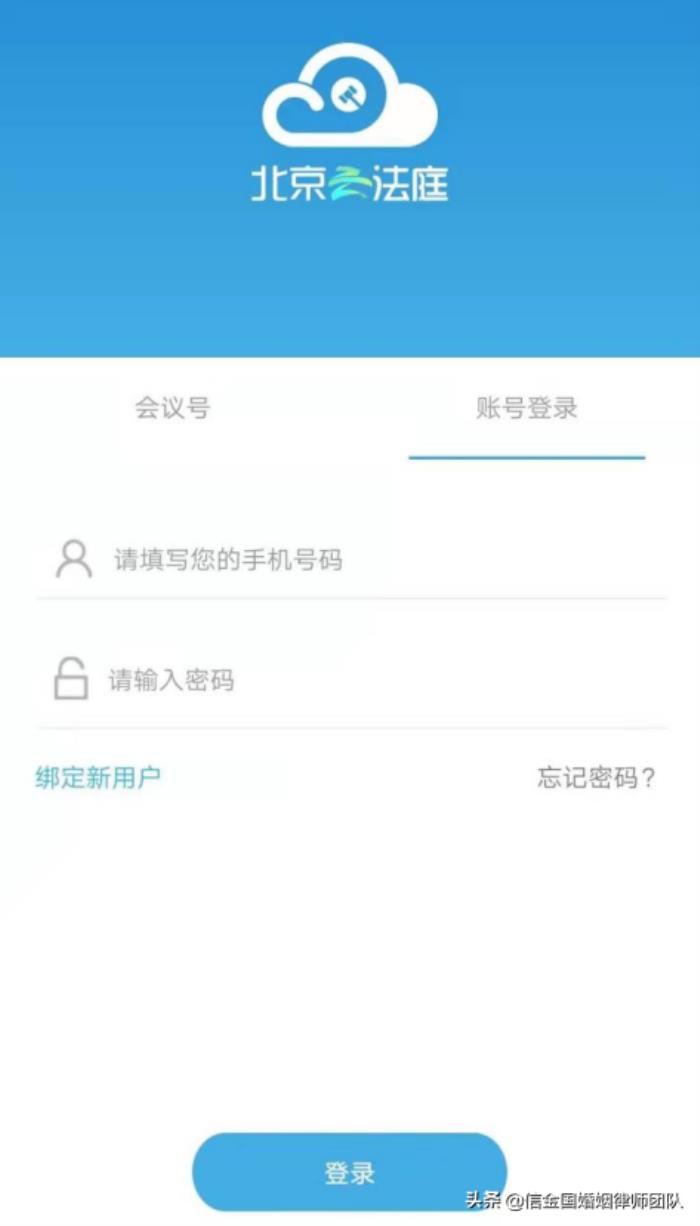Open the 绑定新用户 link

click(98, 777)
